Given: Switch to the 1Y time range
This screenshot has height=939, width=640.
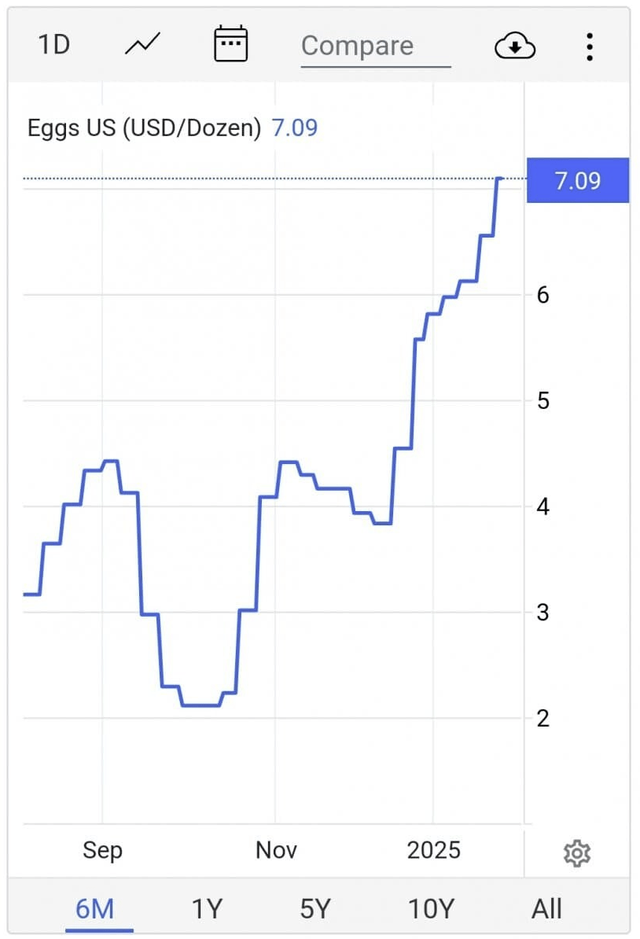Looking at the screenshot, I should tap(207, 909).
